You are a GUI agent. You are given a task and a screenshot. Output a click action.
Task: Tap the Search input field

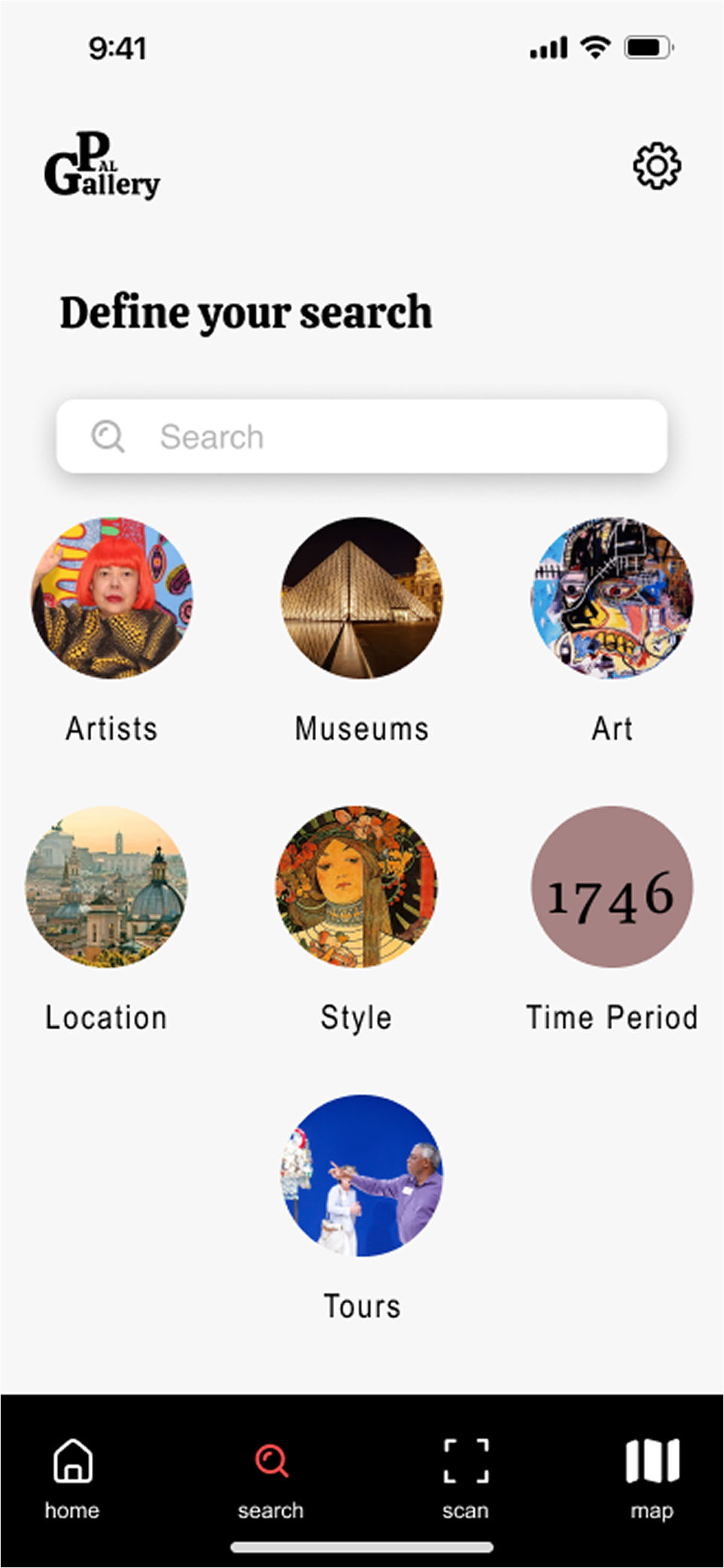click(x=361, y=436)
